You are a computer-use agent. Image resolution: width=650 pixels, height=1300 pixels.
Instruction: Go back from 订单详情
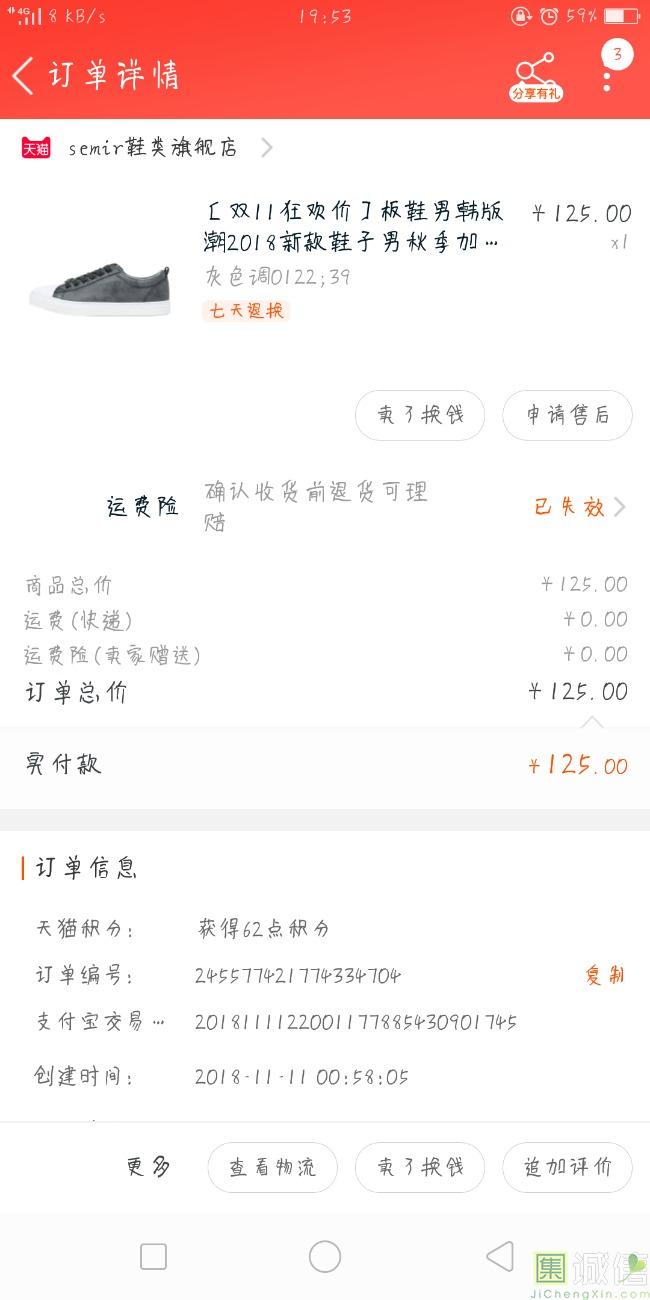(24, 75)
